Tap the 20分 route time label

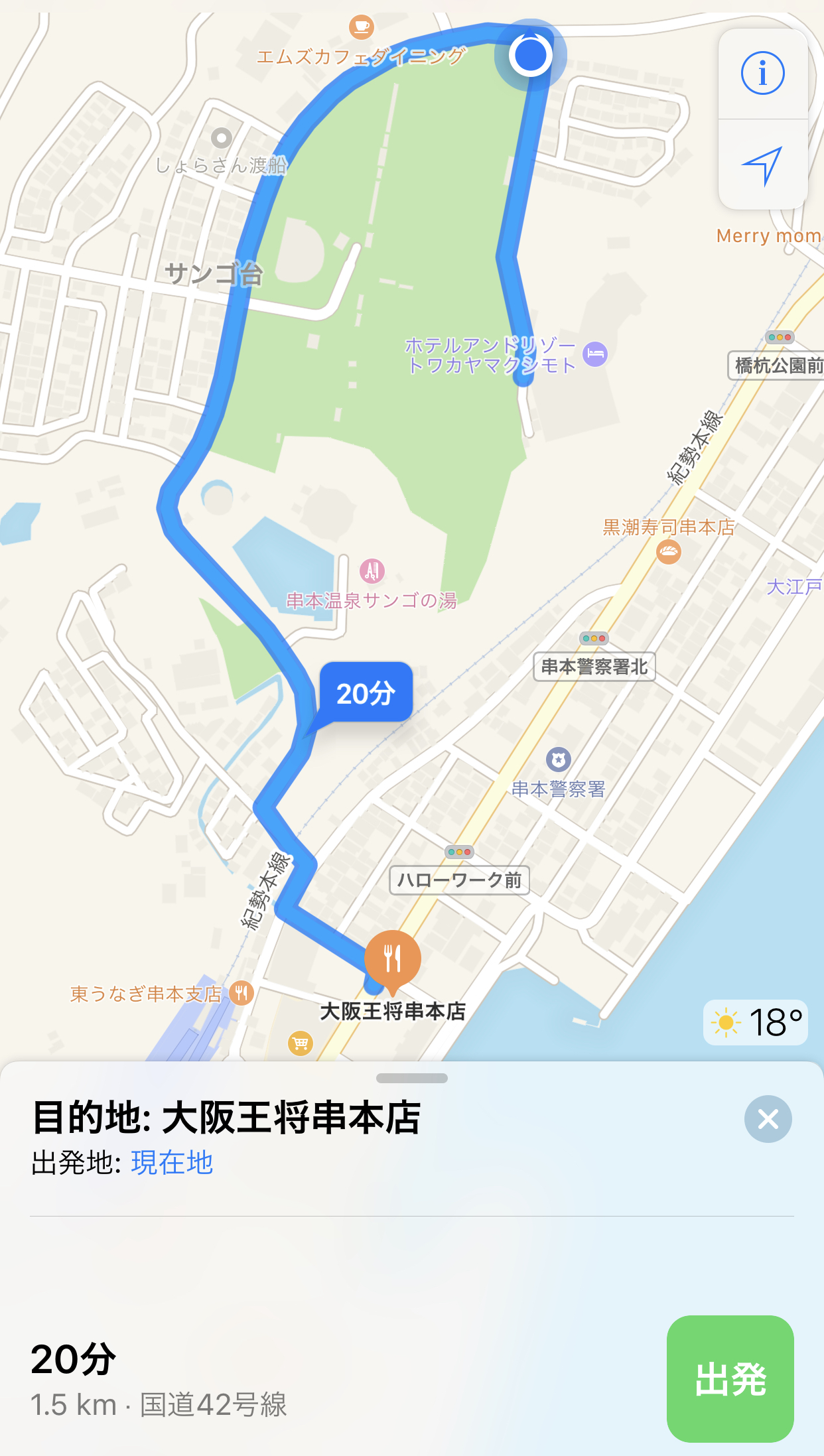[366, 693]
